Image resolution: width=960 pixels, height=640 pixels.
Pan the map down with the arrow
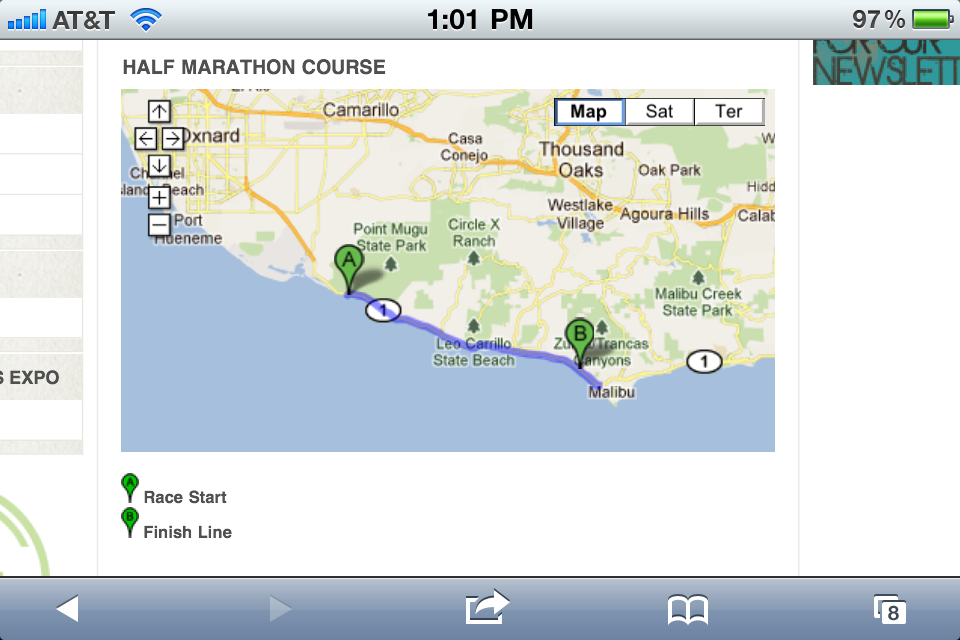pos(159,165)
